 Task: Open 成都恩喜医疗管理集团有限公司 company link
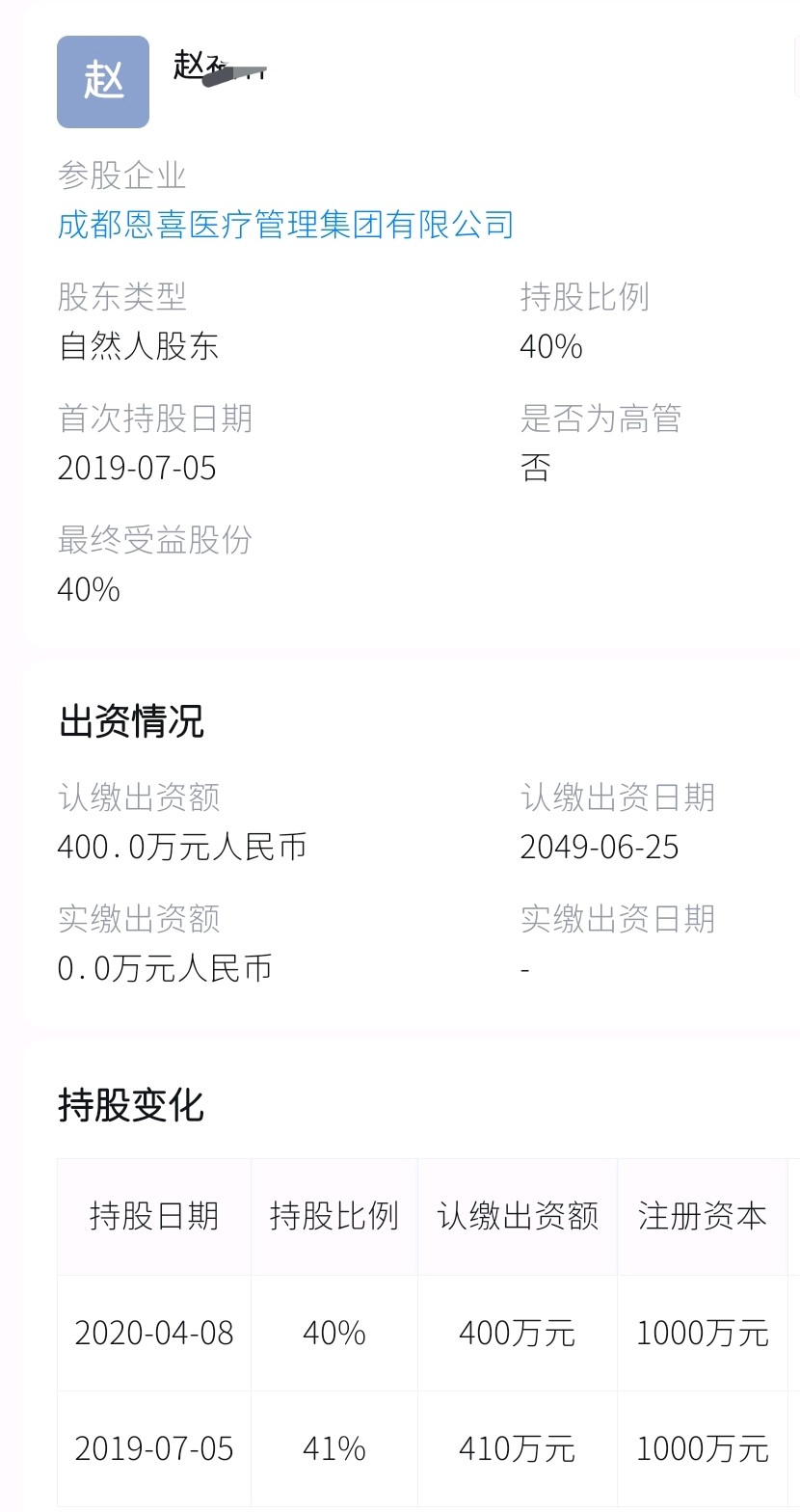pos(285,225)
